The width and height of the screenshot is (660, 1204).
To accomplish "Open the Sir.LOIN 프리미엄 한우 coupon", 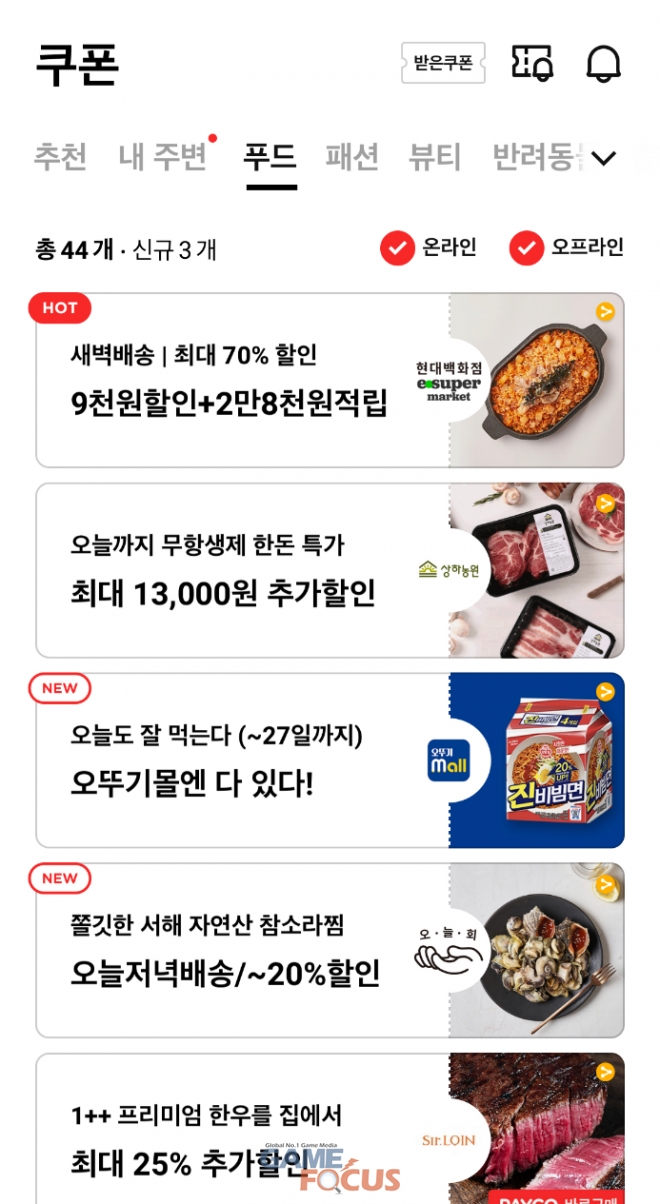I will pyautogui.click(x=330, y=1135).
